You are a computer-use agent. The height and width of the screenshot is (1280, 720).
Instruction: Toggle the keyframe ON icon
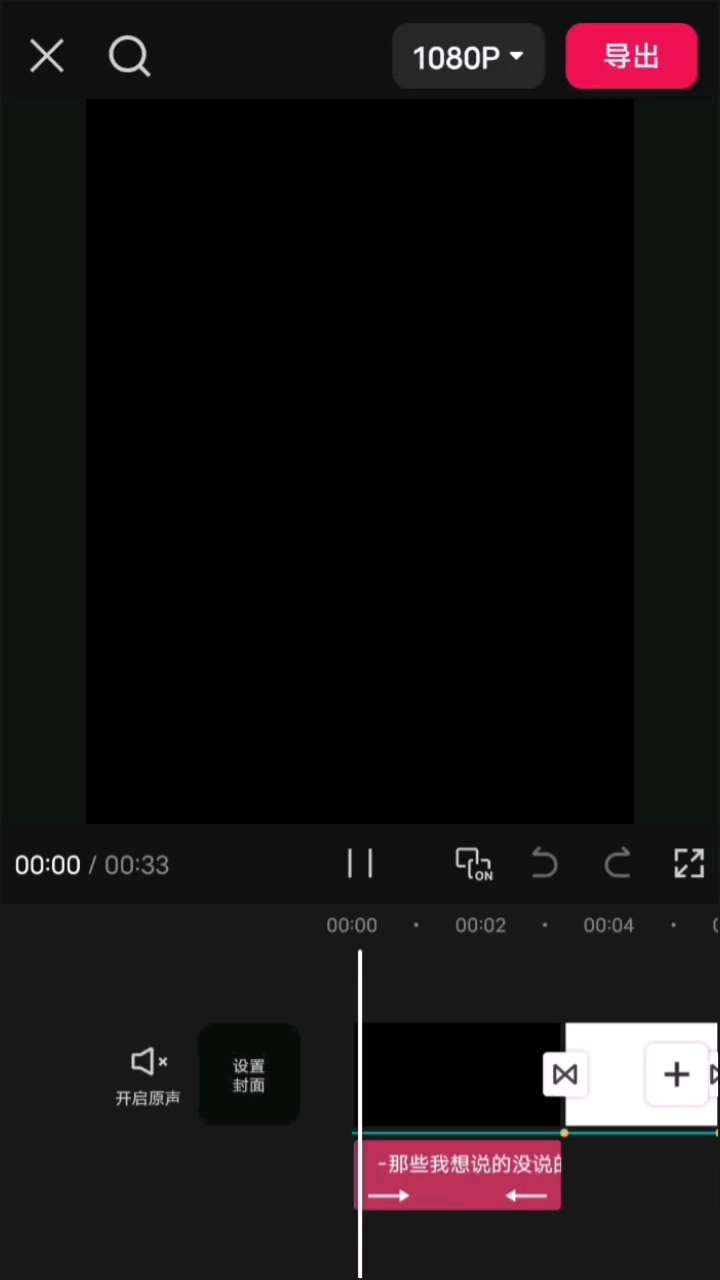click(x=474, y=864)
